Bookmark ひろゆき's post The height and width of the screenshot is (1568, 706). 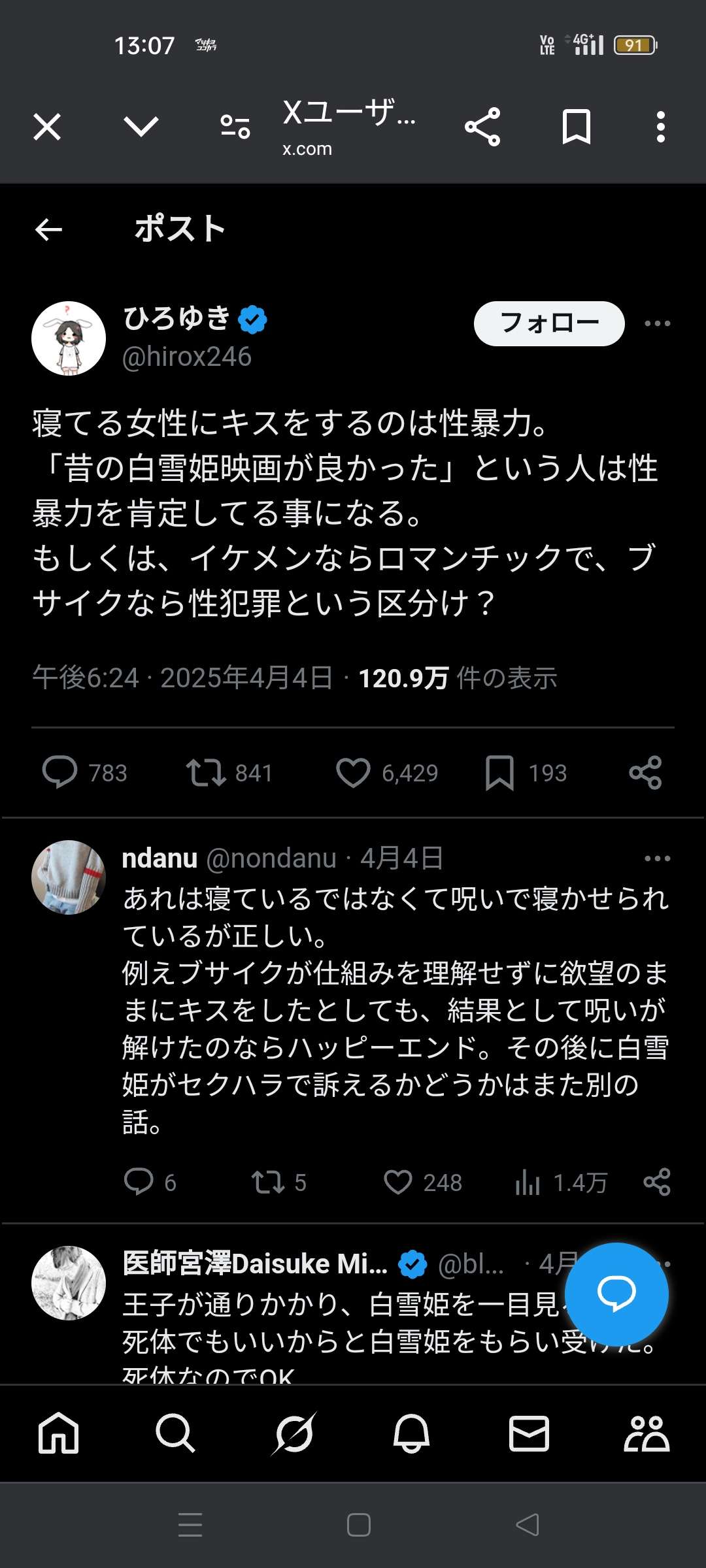(499, 773)
